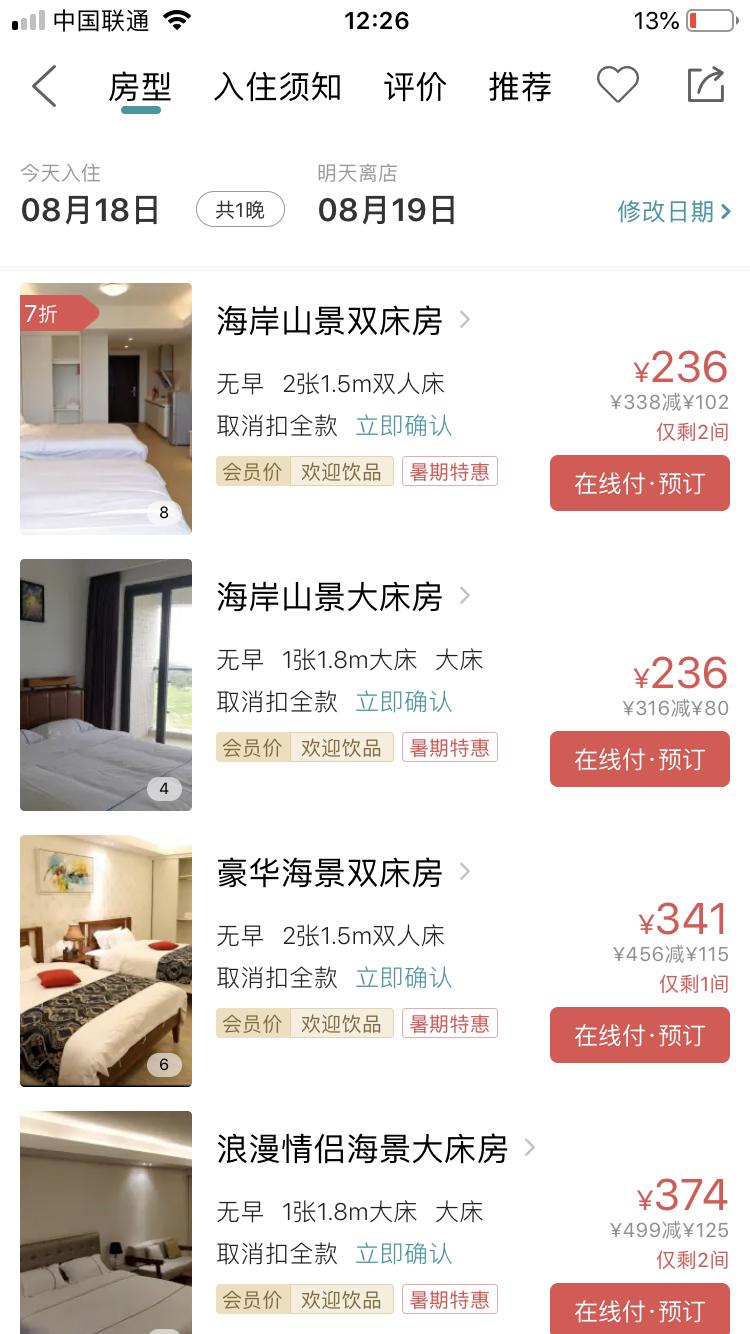
Task: Expand 豪华海景双床房 details arrow
Action: point(463,872)
